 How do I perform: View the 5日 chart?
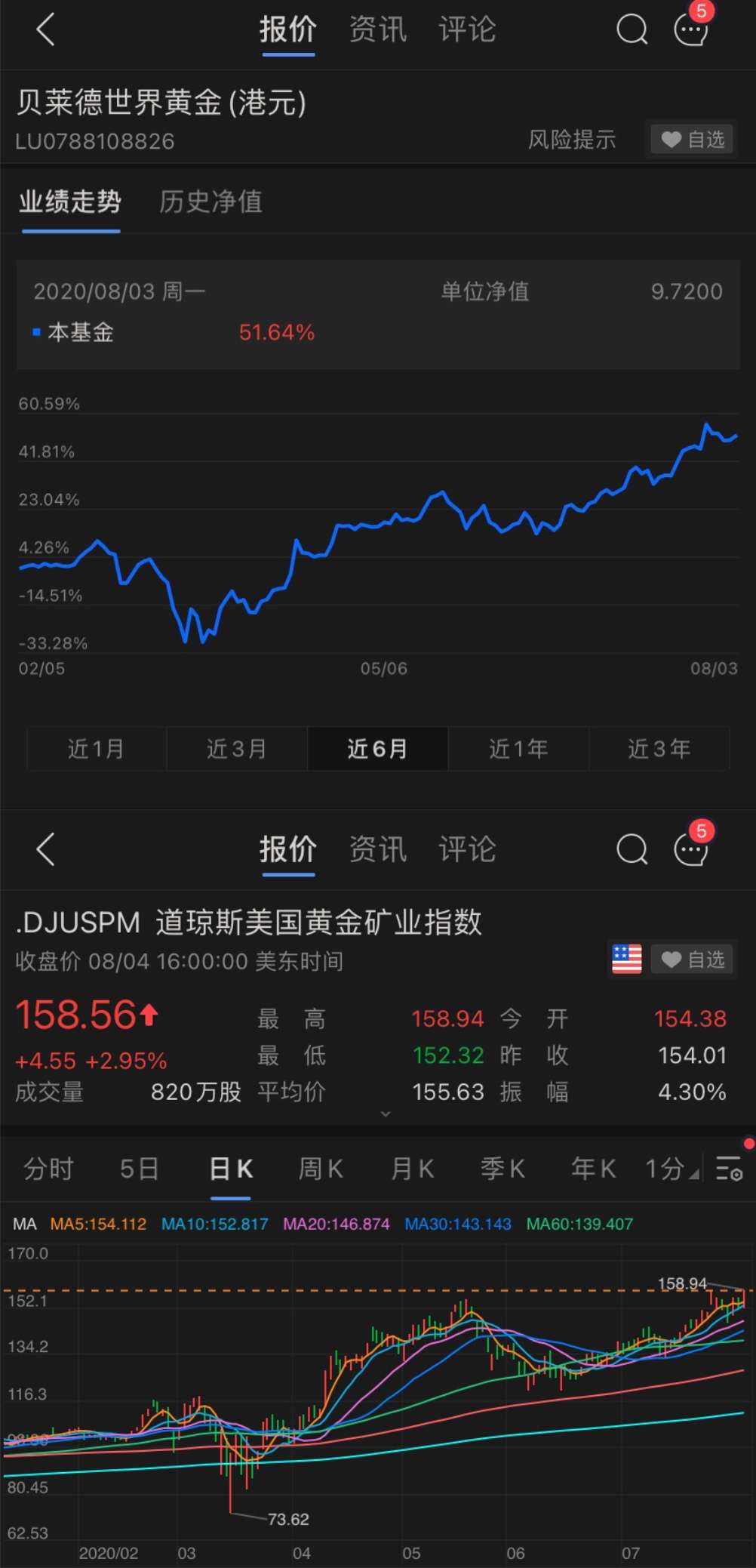pyautogui.click(x=140, y=1169)
